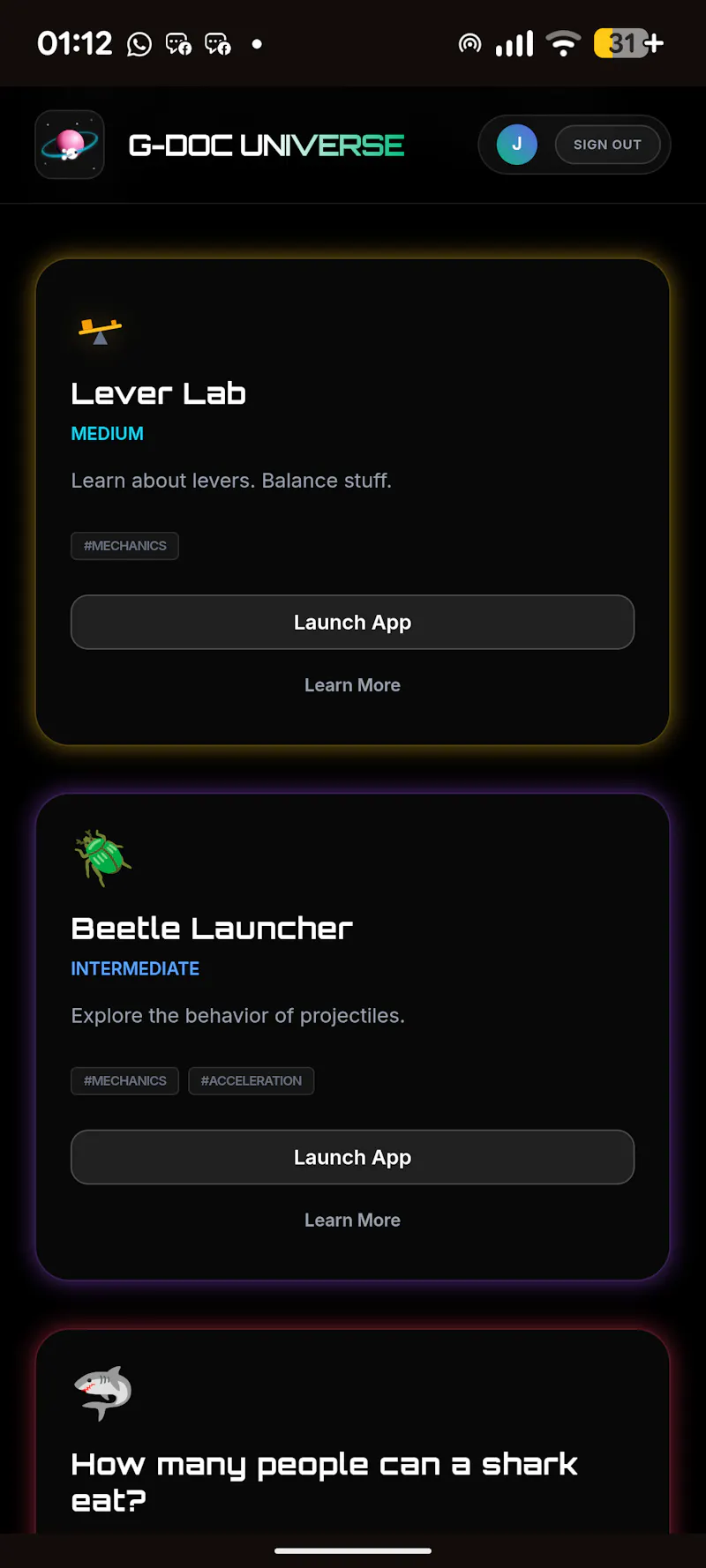
Task: Select the #ACCELERATION tag on Beetle Launcher
Action: pos(252,1081)
